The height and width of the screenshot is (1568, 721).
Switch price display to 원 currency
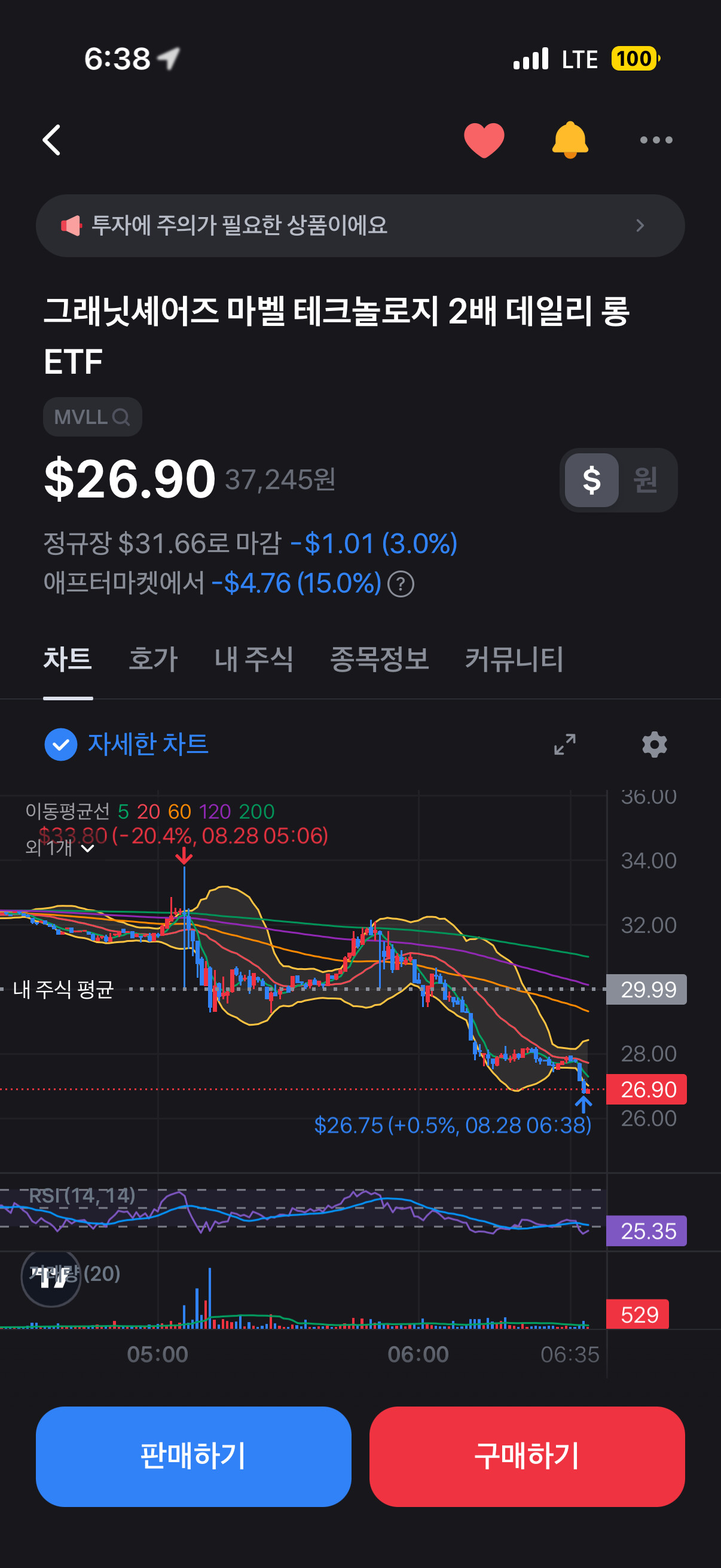646,480
